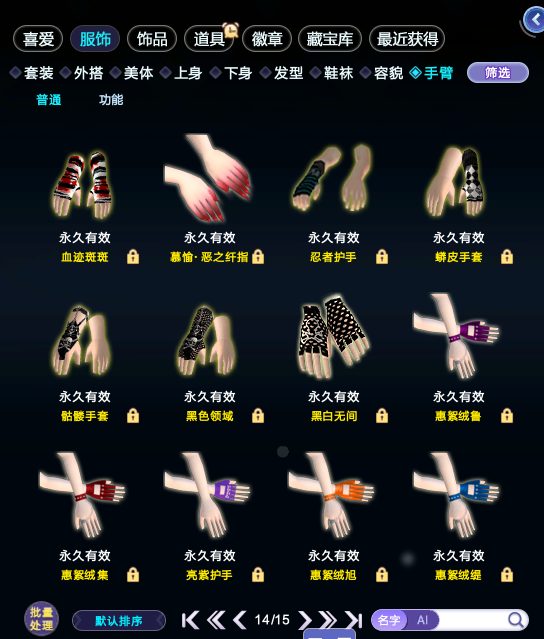Open the 道具 tab
Viewport: 544px width, 639px height.
point(209,39)
